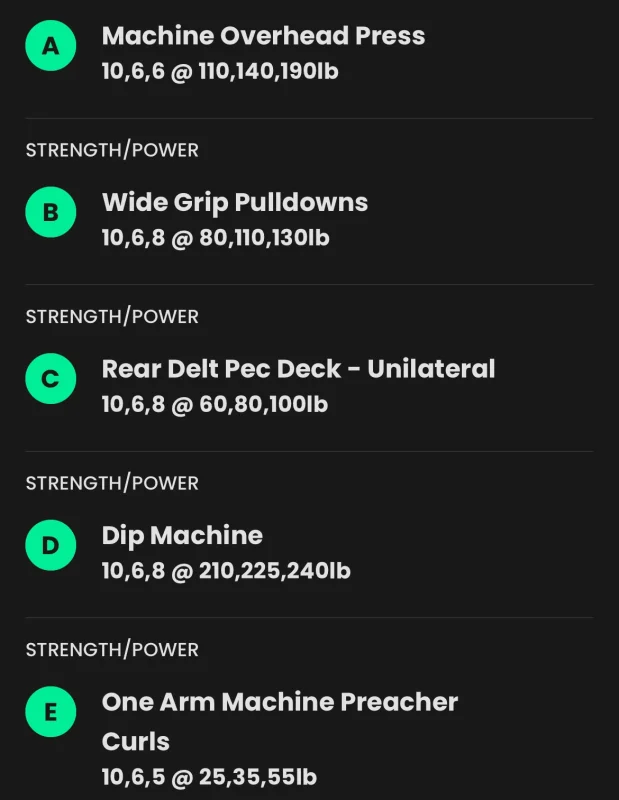The height and width of the screenshot is (800, 619).
Task: Select Rear Delt Pec Deck - Unilateral
Action: [298, 369]
